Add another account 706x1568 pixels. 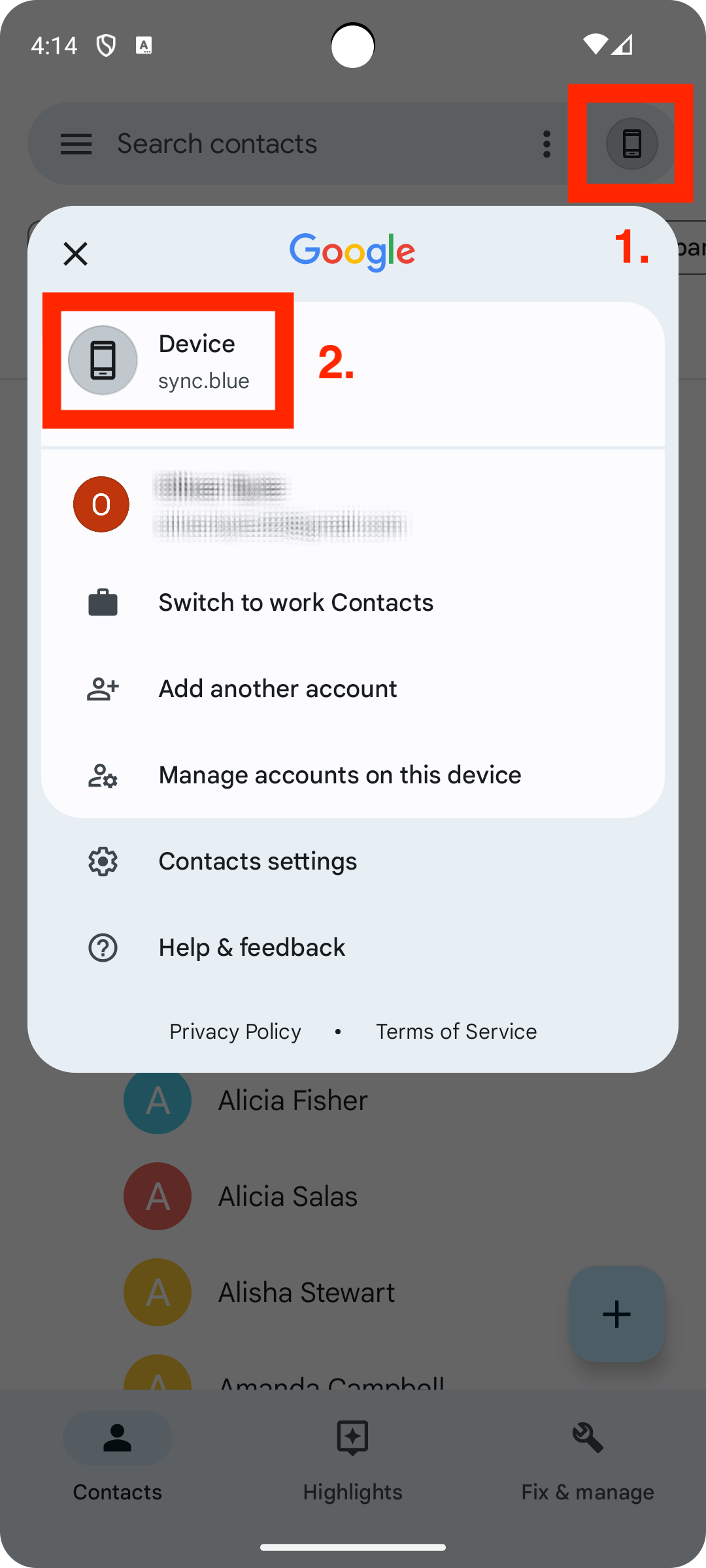coord(353,689)
